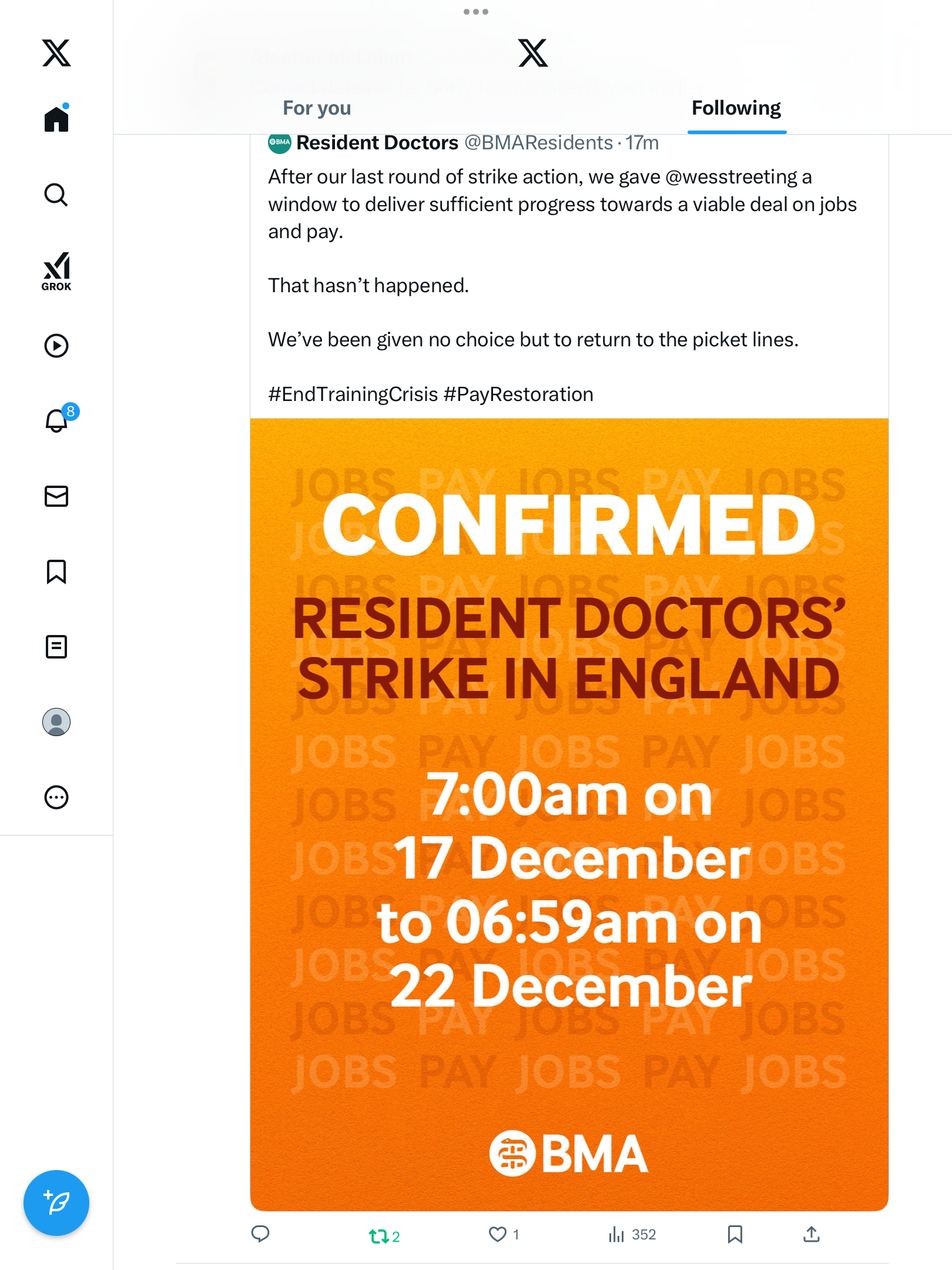Screen dimensions: 952x1270
Task: Open your profile avatar
Action: [x=56, y=722]
